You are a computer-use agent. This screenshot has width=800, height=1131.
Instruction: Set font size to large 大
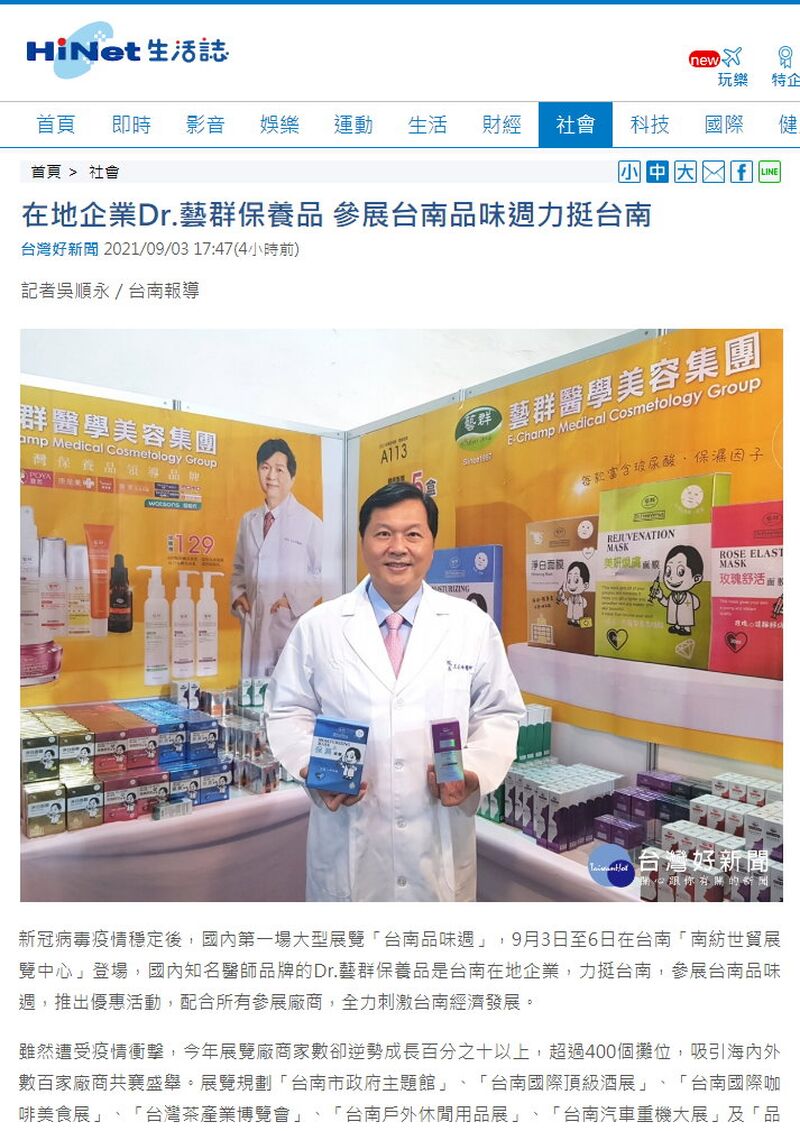coord(685,172)
